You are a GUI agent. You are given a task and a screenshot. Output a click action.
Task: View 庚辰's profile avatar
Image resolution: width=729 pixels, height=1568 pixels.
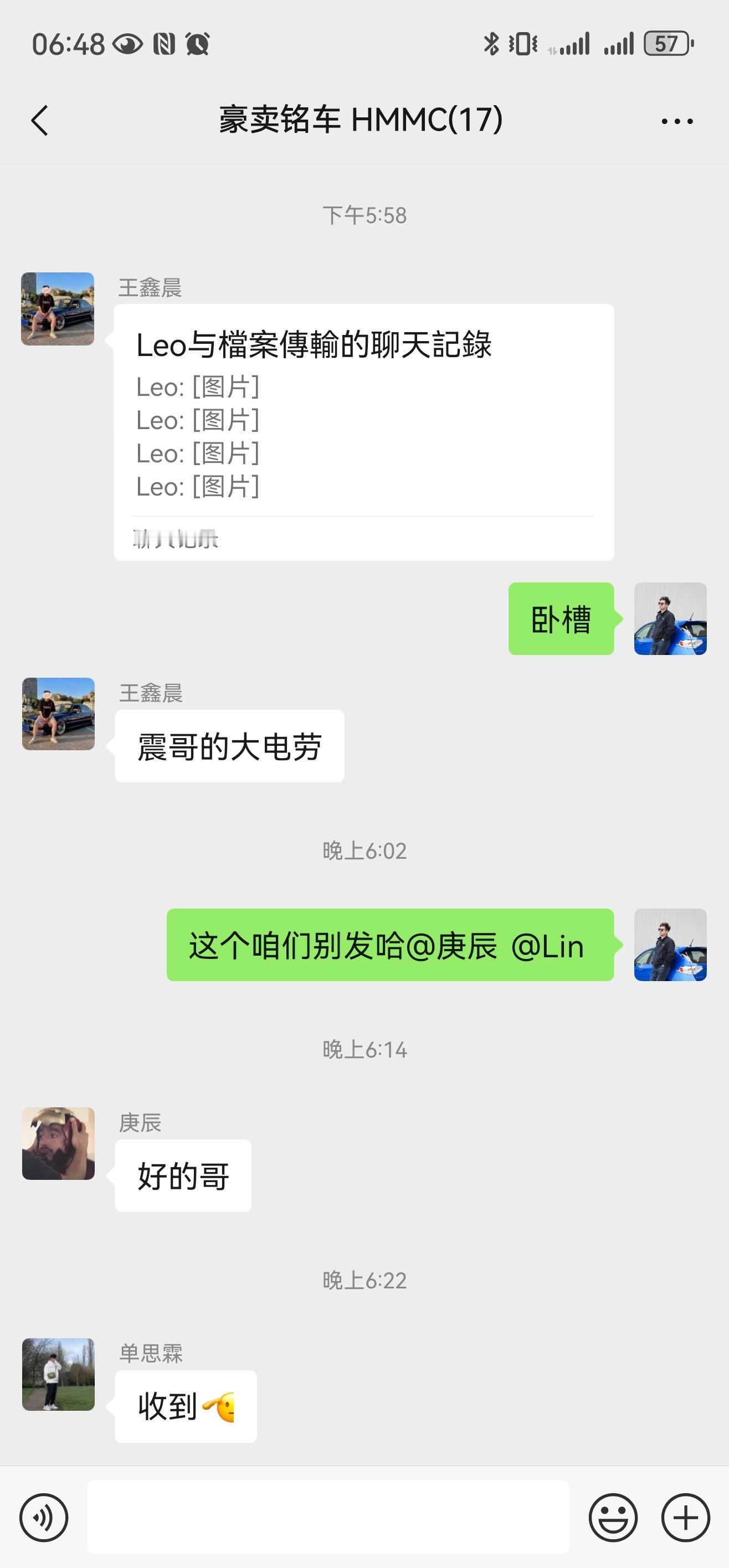point(59,1143)
